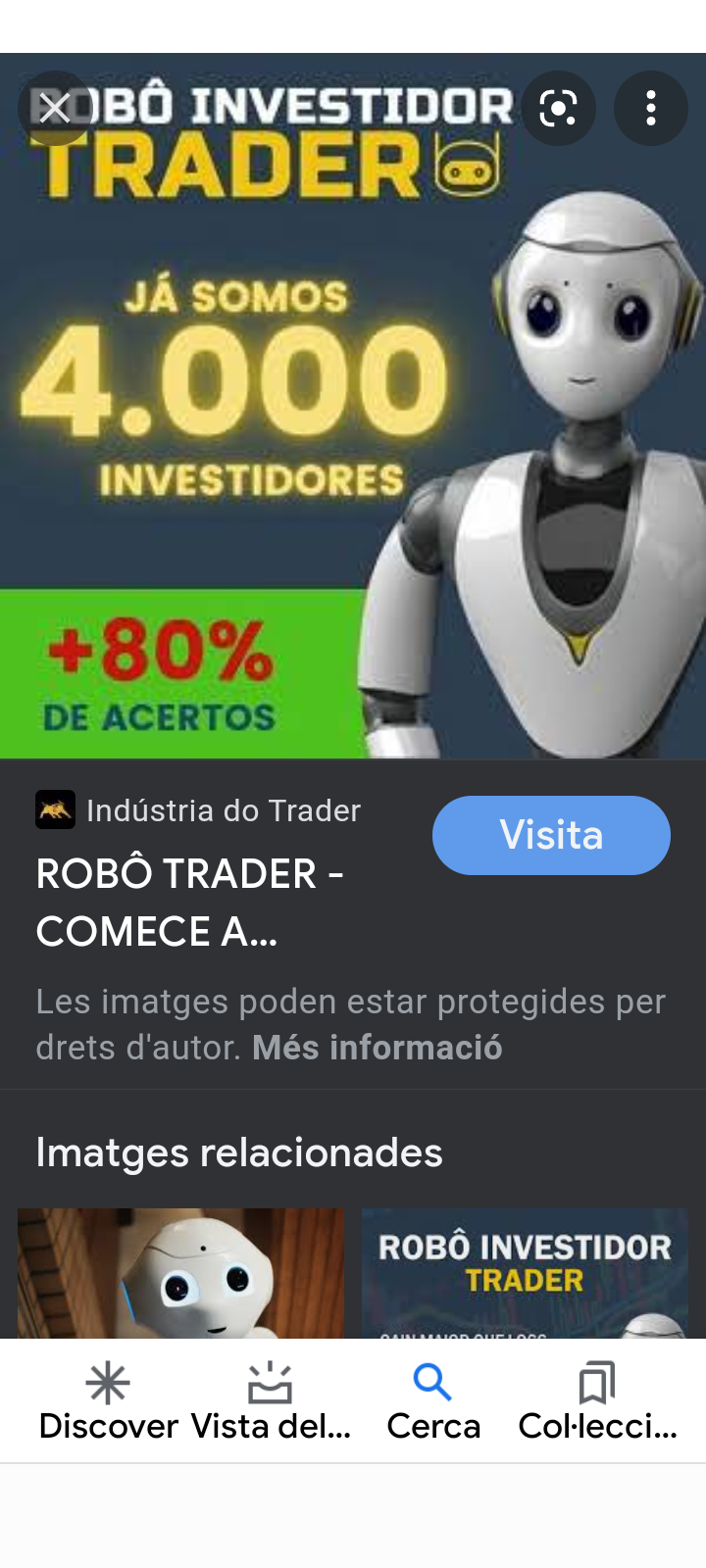
Task: Open the three-dot overflow menu
Action: tap(650, 108)
